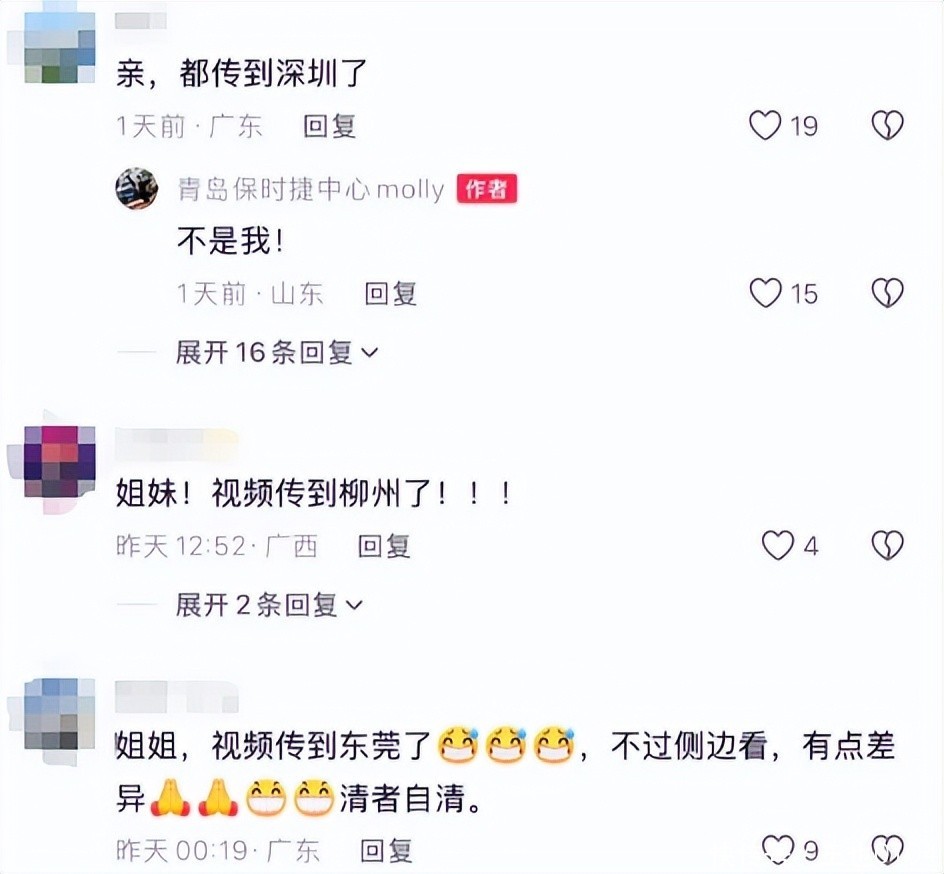
Task: Dislike the comment about 柳州
Action: [888, 546]
